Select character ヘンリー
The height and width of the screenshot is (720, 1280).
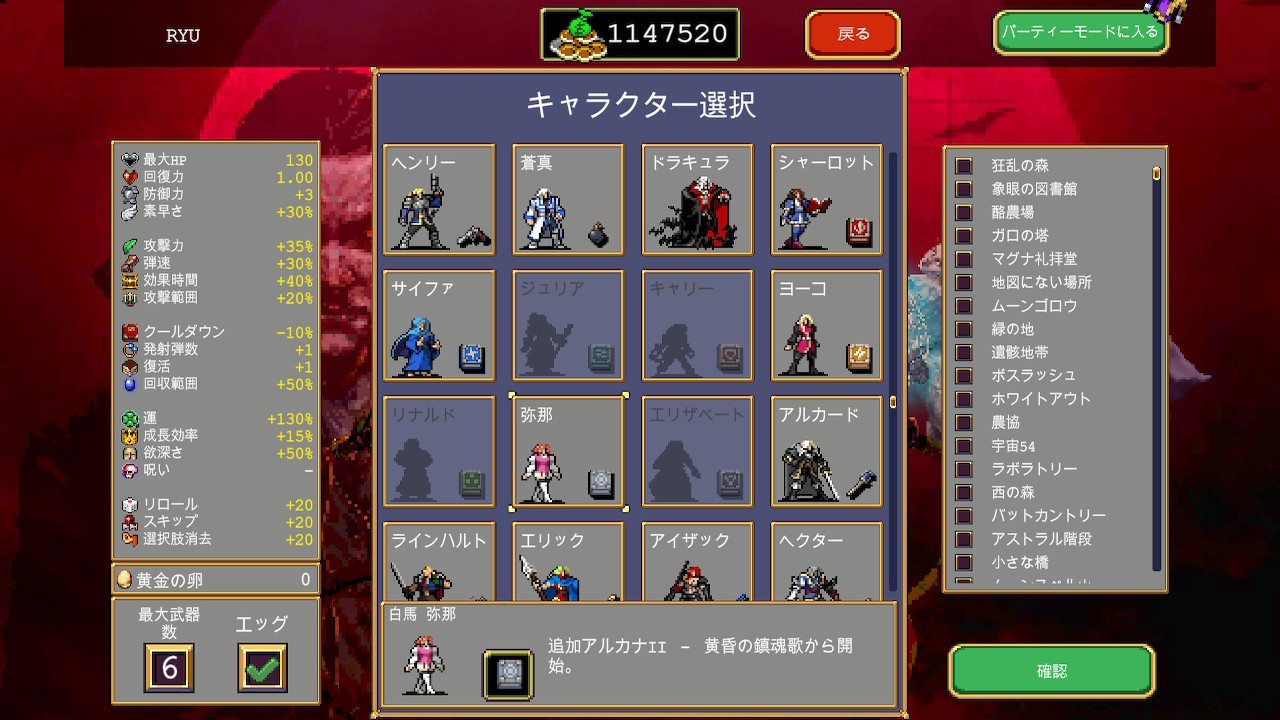[x=439, y=199]
